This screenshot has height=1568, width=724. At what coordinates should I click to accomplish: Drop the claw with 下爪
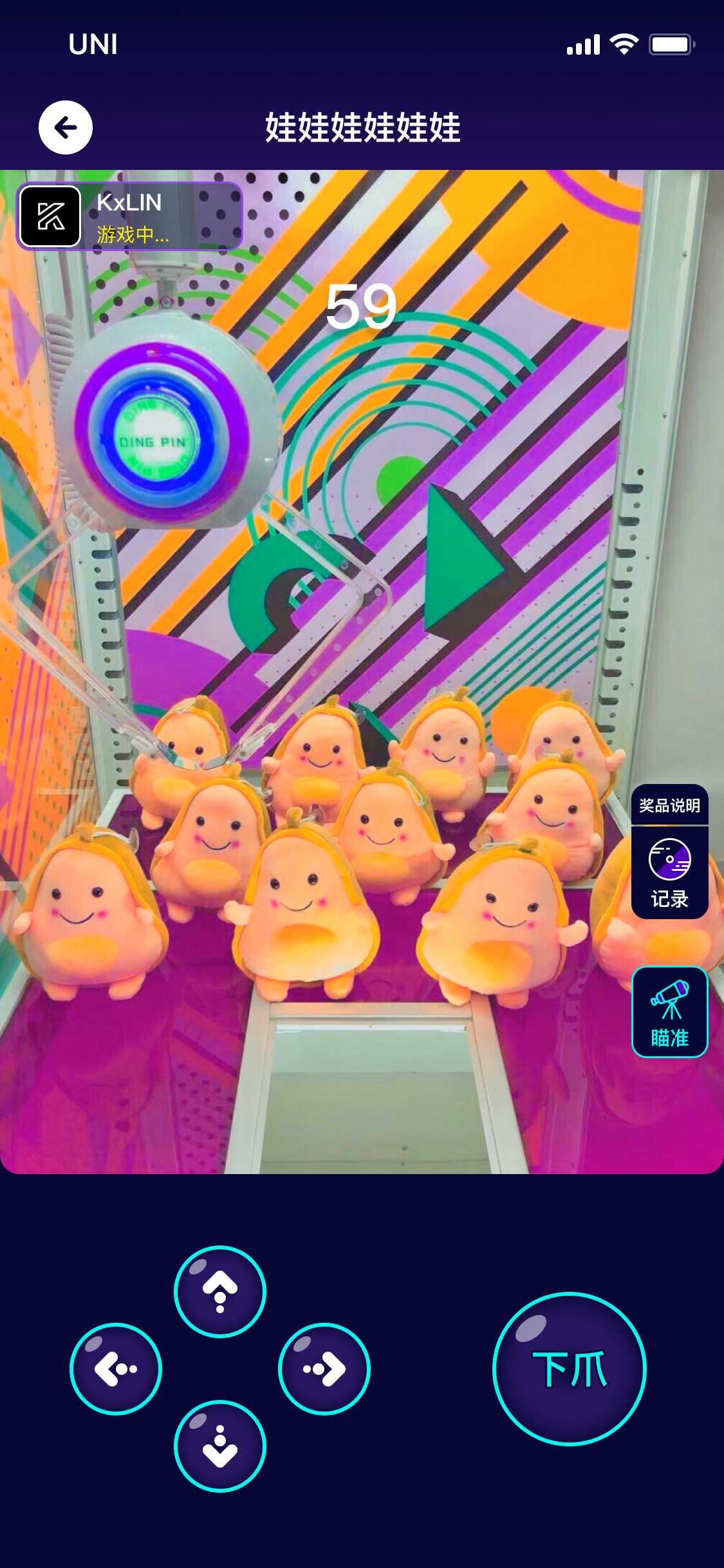(570, 1369)
